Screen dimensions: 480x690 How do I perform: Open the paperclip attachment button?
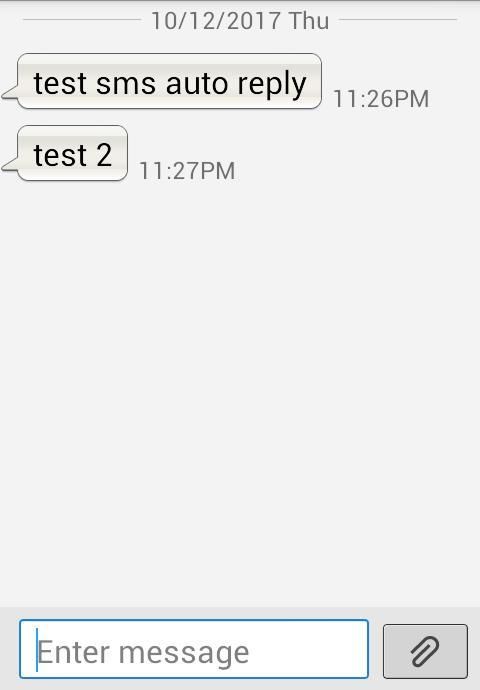[425, 651]
